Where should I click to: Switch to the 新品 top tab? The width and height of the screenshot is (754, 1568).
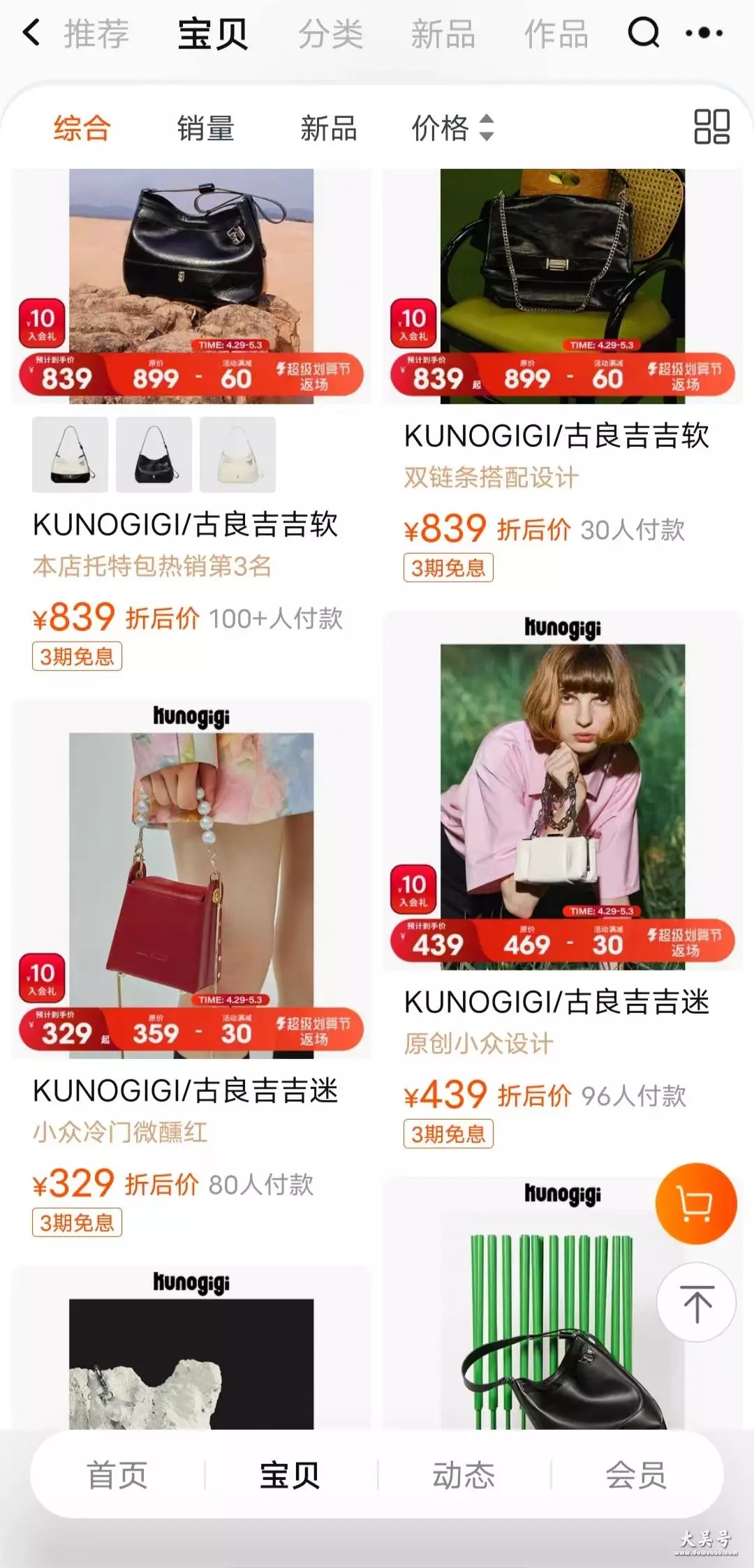tap(443, 34)
